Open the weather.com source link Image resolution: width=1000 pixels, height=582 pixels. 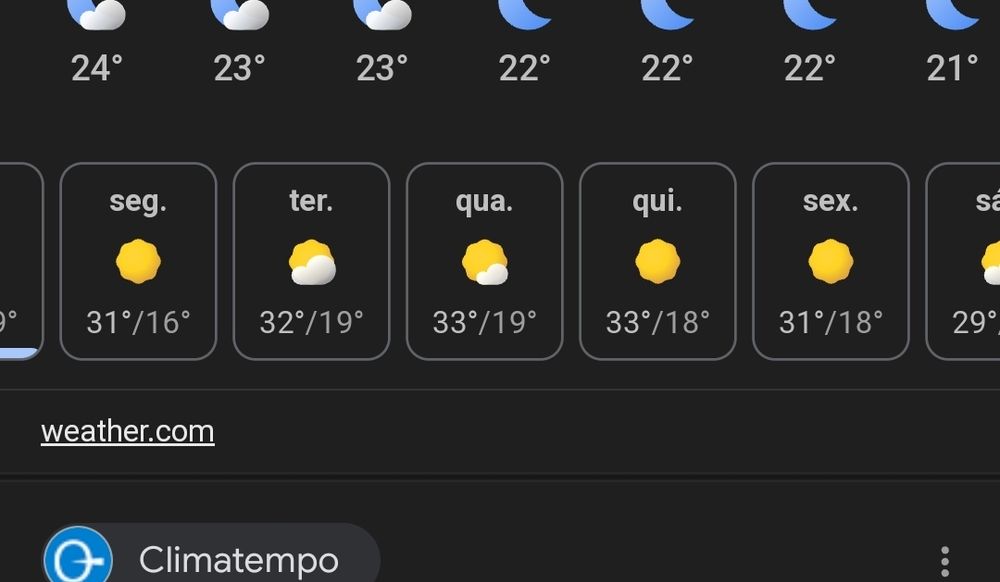coord(127,431)
